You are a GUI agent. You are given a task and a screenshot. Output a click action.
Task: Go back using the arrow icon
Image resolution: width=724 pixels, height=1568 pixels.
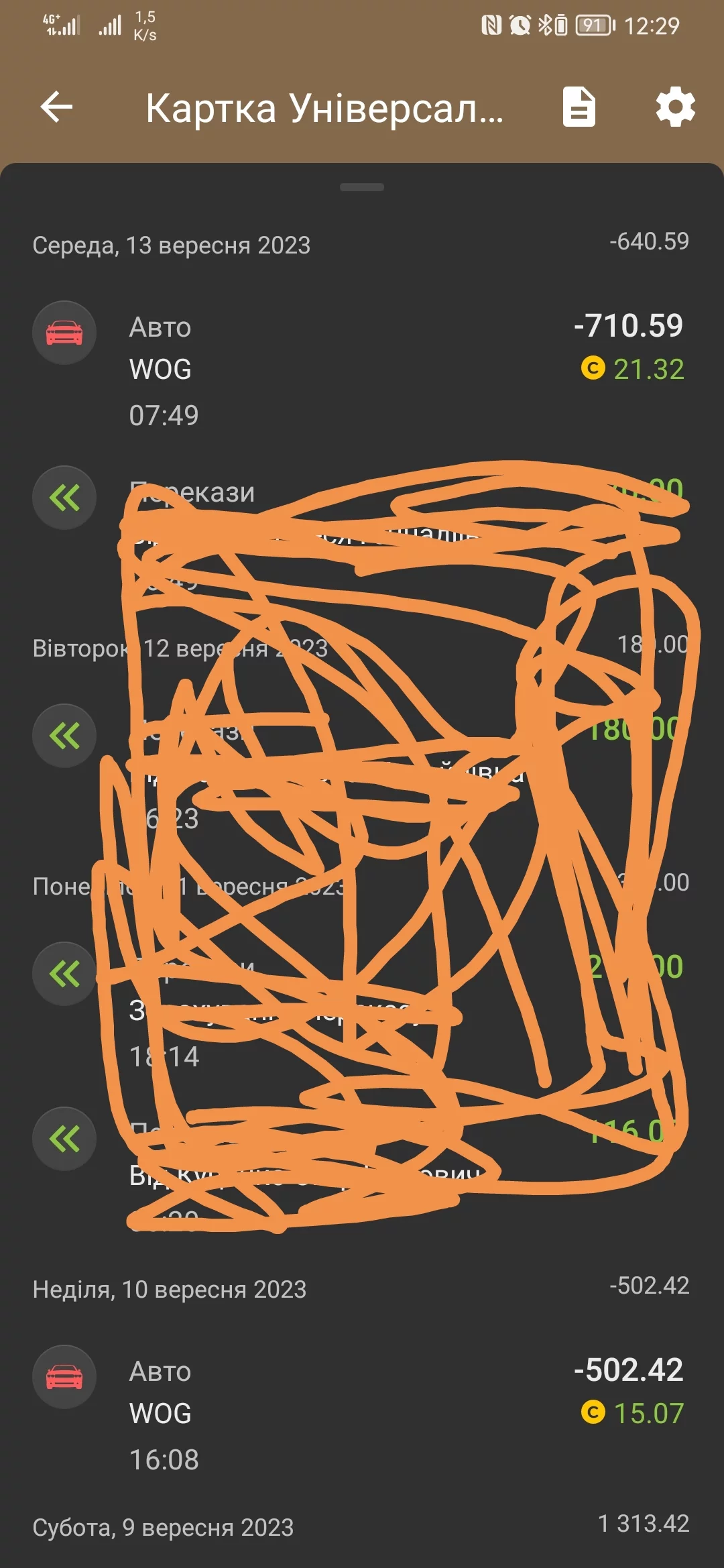pyautogui.click(x=56, y=107)
